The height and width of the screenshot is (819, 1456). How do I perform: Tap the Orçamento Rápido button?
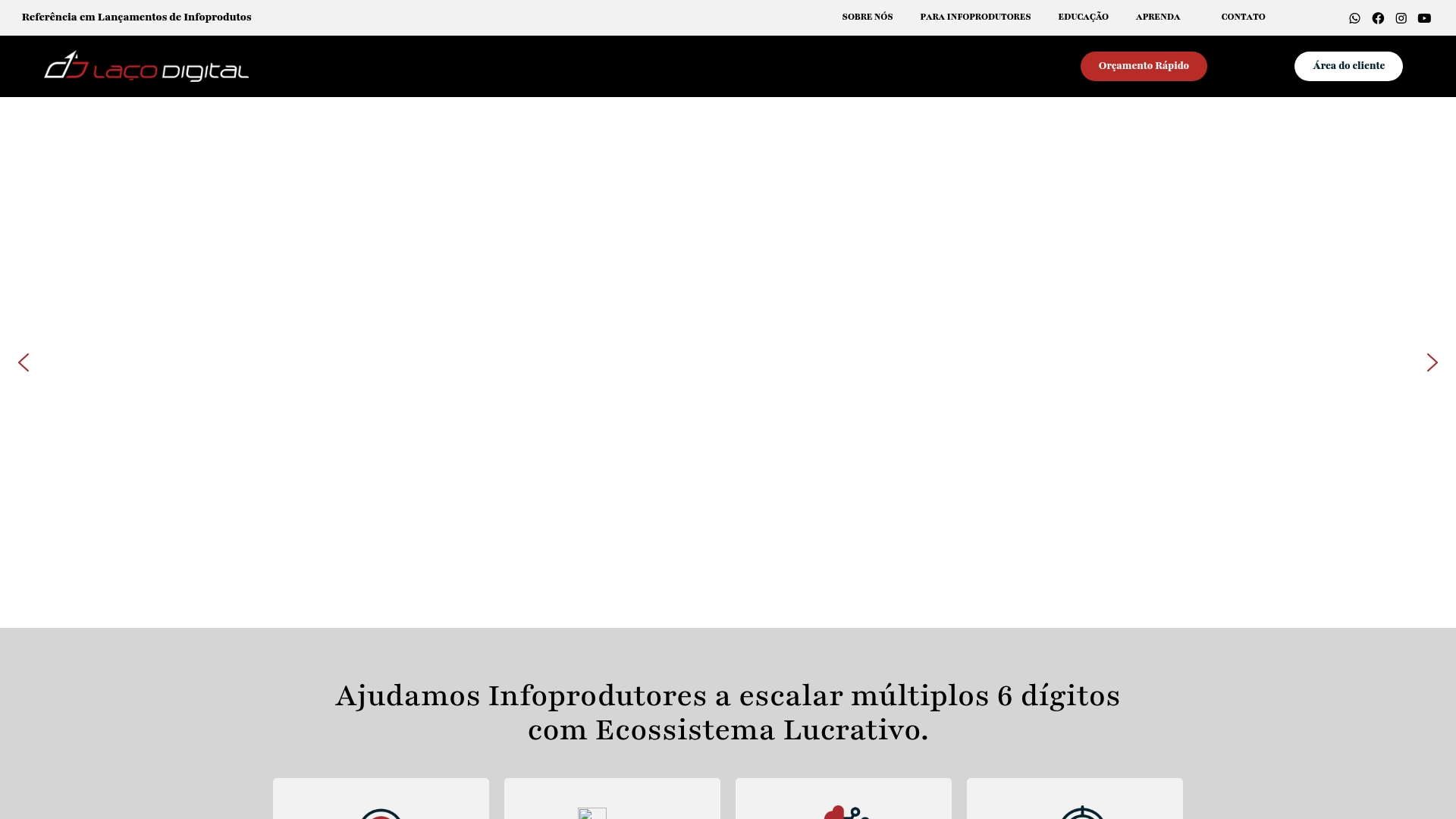pyautogui.click(x=1143, y=66)
